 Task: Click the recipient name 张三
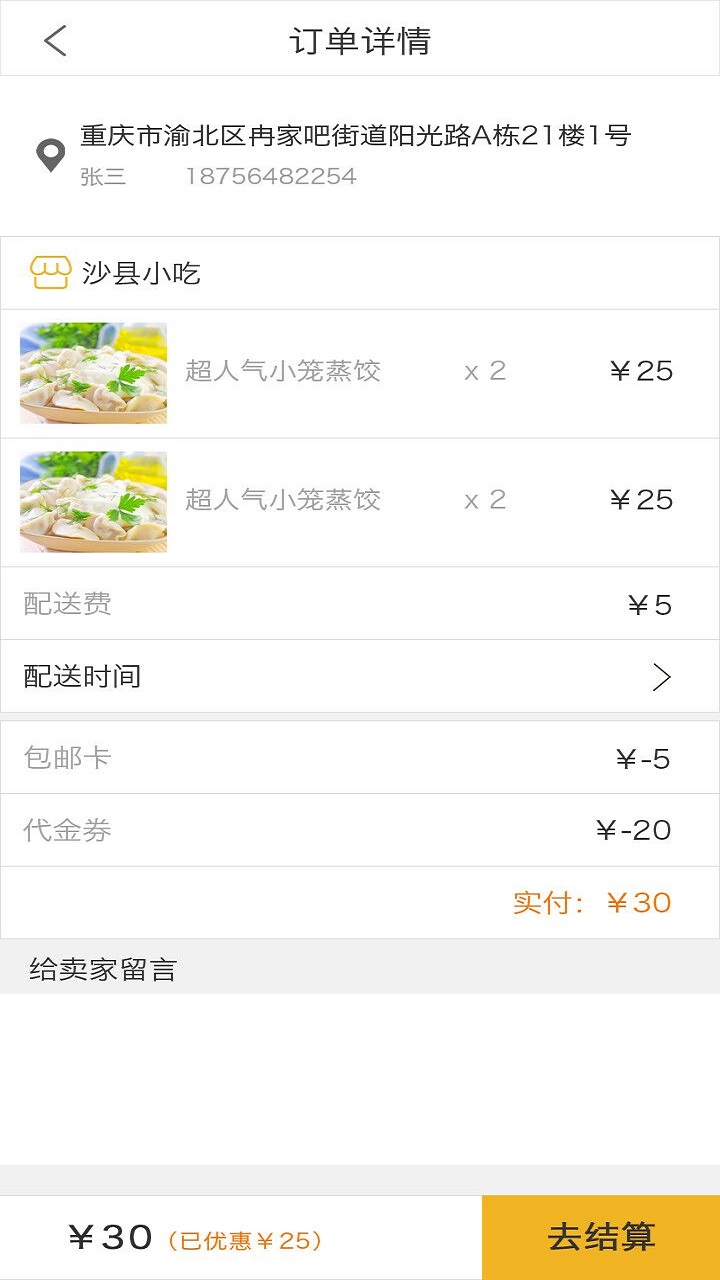pos(103,176)
